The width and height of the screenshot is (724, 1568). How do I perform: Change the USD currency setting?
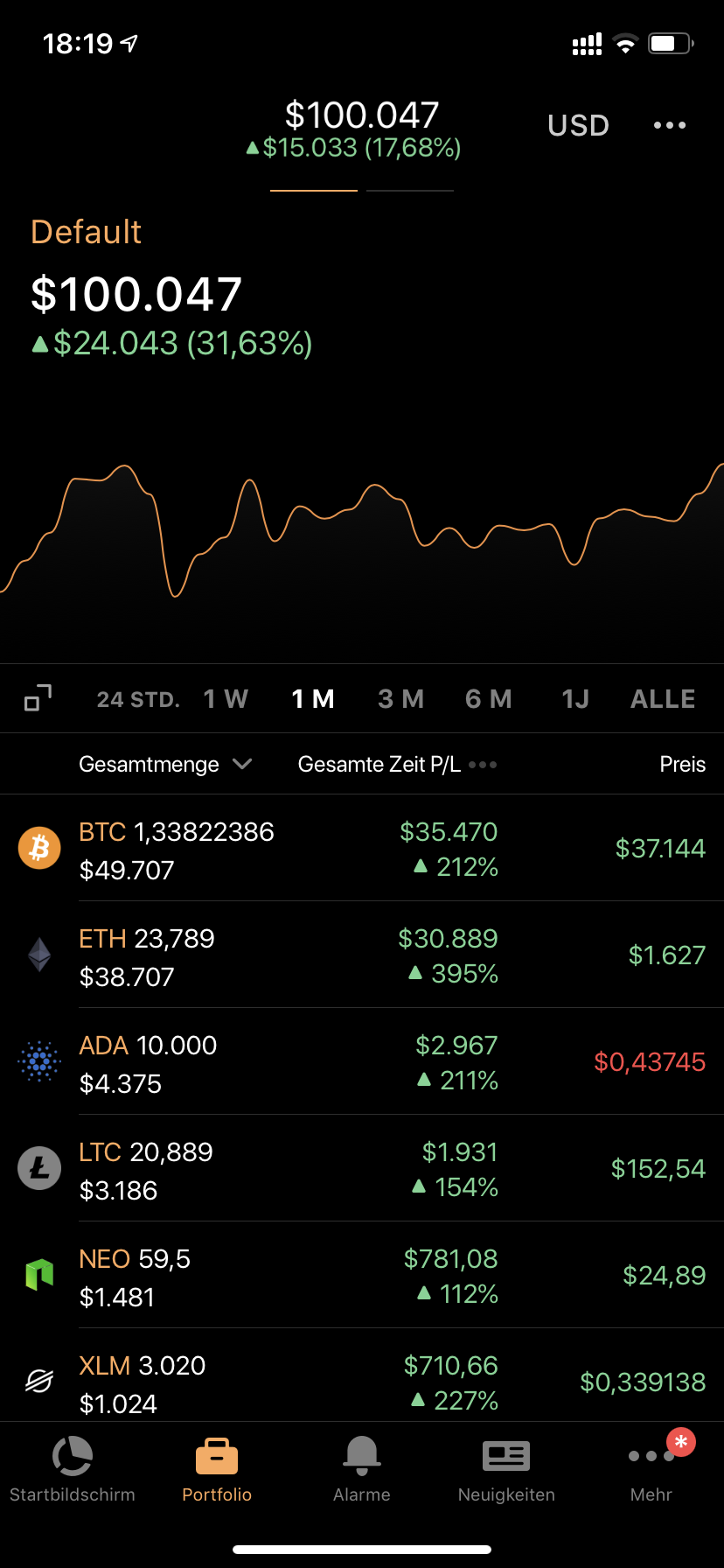(x=578, y=125)
